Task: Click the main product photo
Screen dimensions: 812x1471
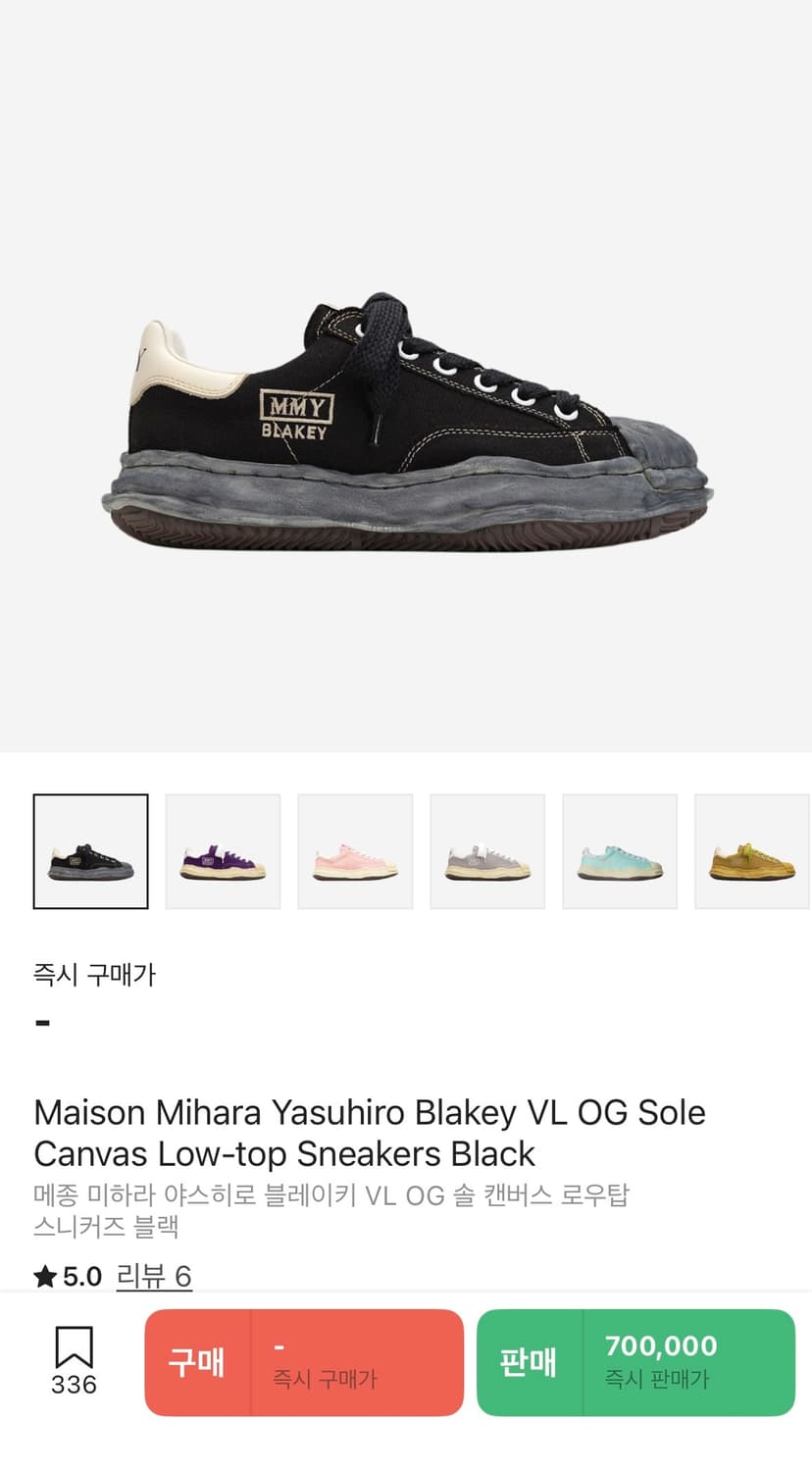Action: coord(406,422)
